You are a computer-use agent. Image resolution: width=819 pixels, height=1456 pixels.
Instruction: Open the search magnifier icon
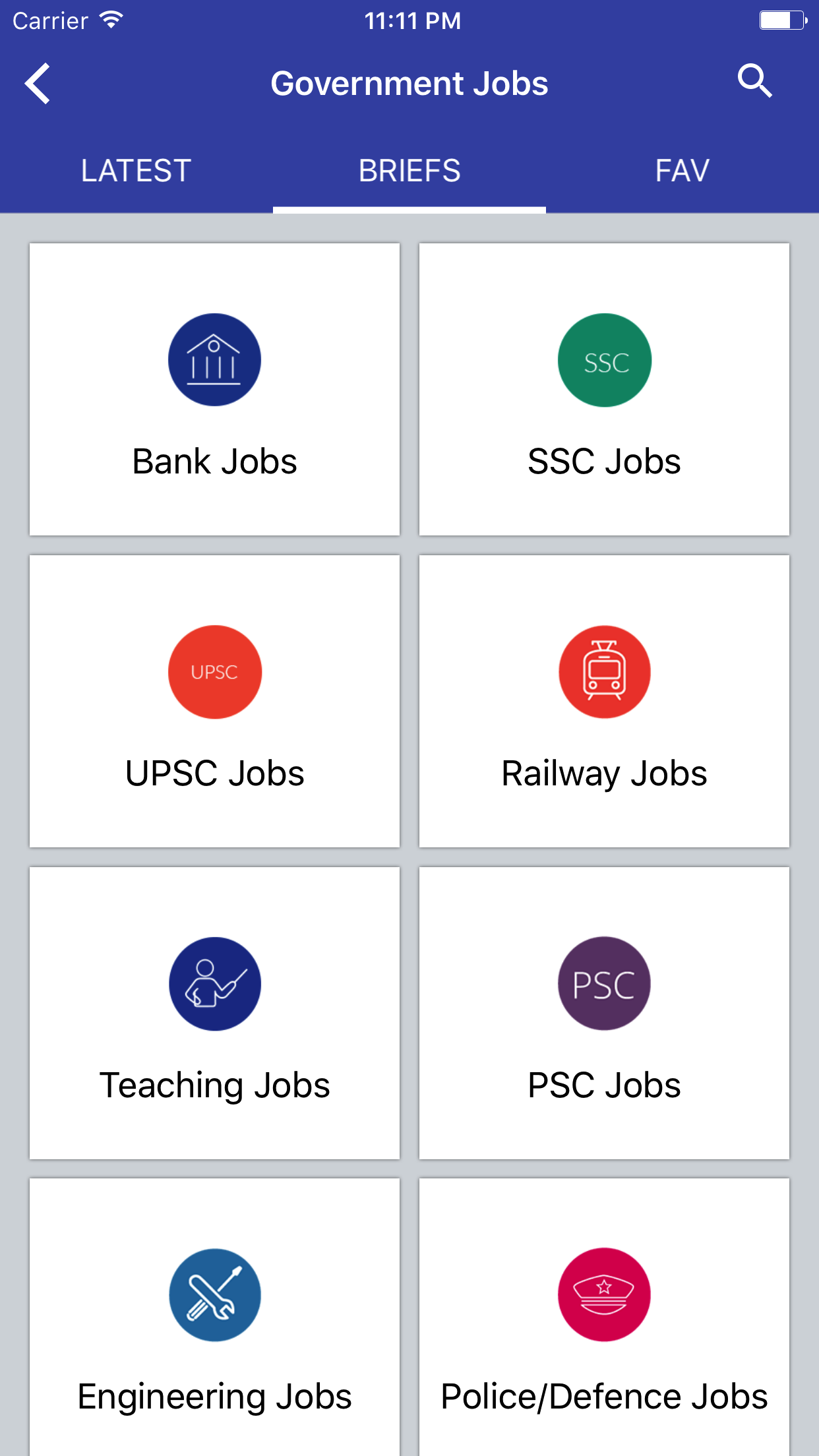click(756, 82)
